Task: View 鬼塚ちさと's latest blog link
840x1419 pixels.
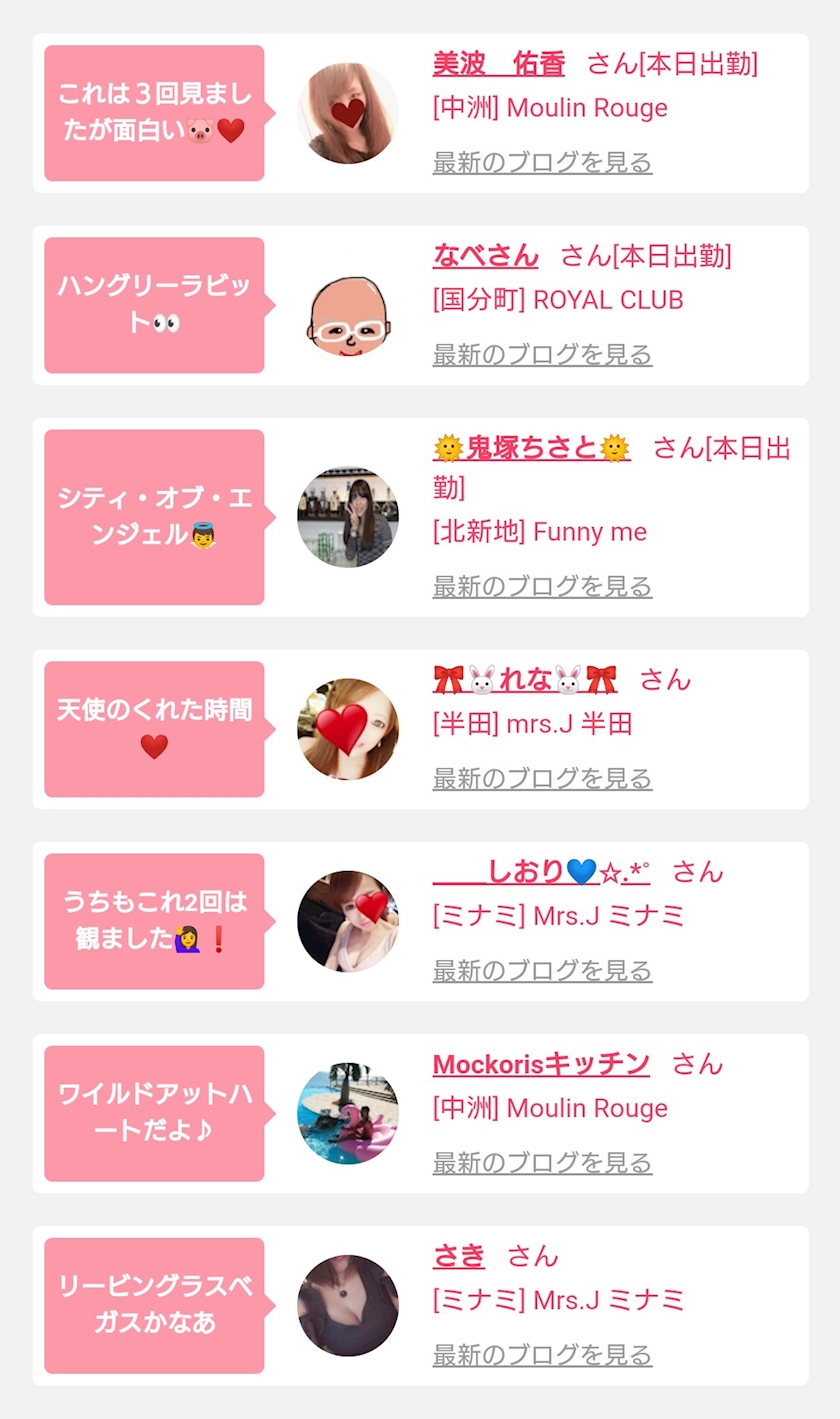Action: click(x=542, y=586)
